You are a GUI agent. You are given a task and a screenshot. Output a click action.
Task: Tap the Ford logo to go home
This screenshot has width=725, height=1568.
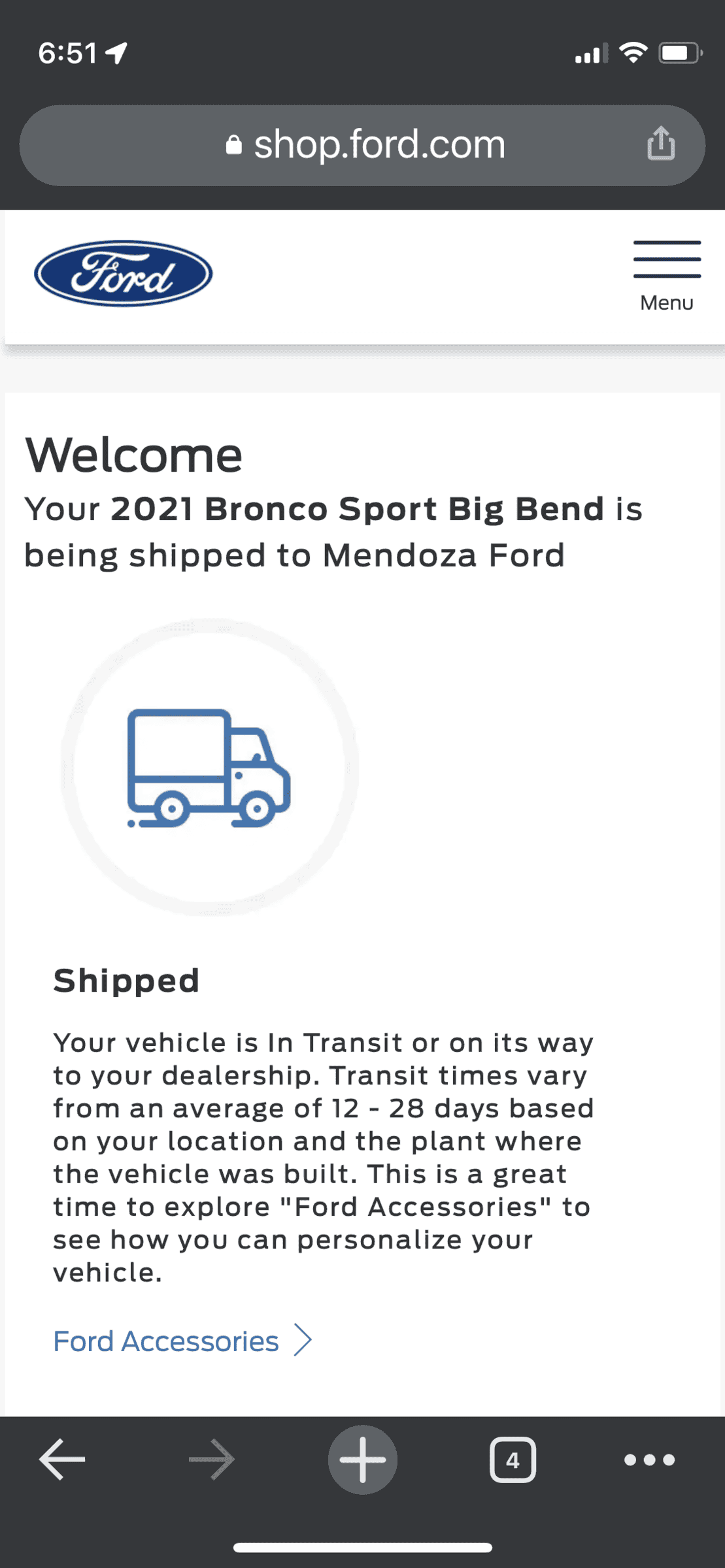pyautogui.click(x=124, y=274)
